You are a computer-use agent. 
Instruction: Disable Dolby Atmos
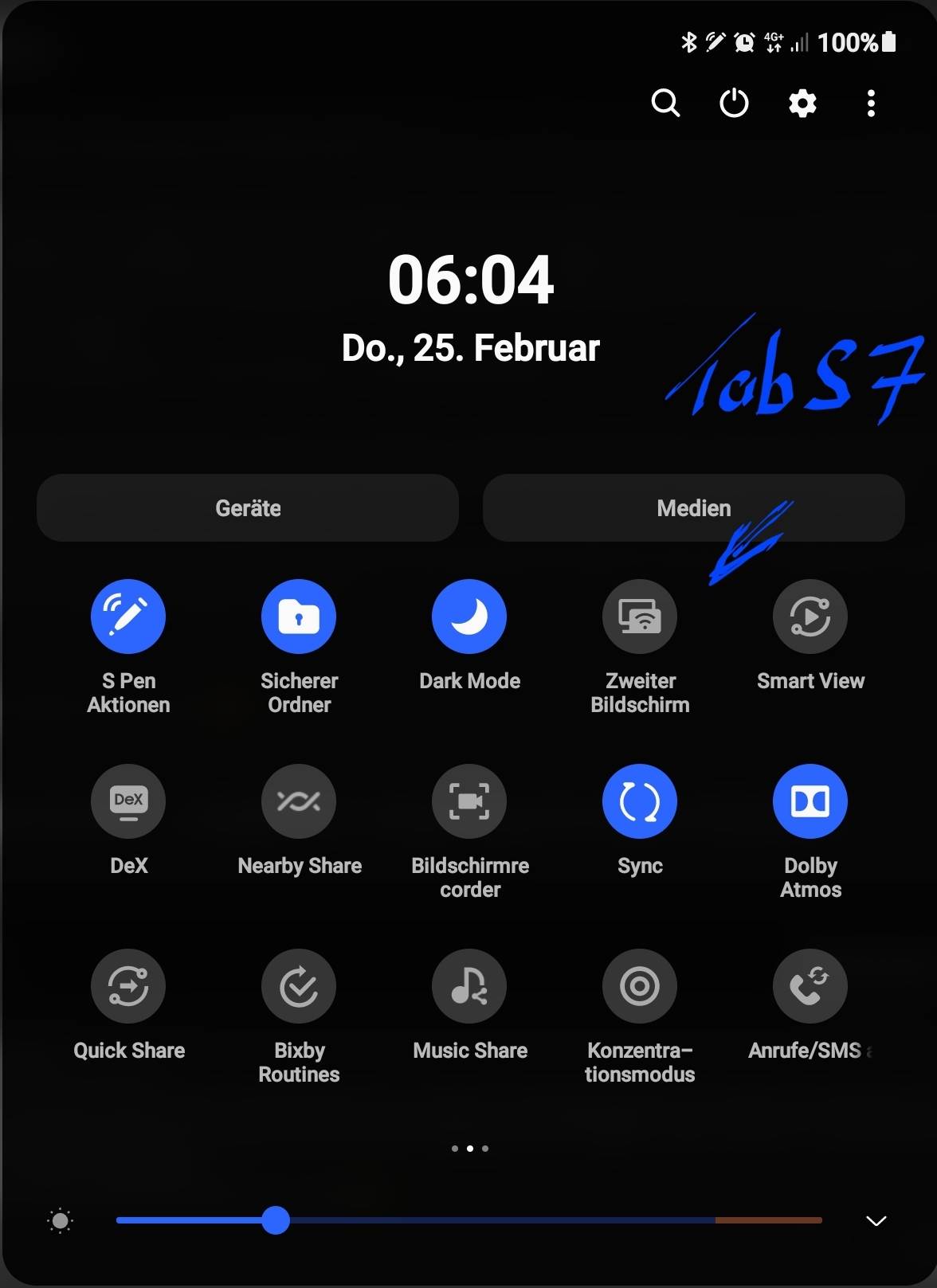pyautogui.click(x=810, y=801)
